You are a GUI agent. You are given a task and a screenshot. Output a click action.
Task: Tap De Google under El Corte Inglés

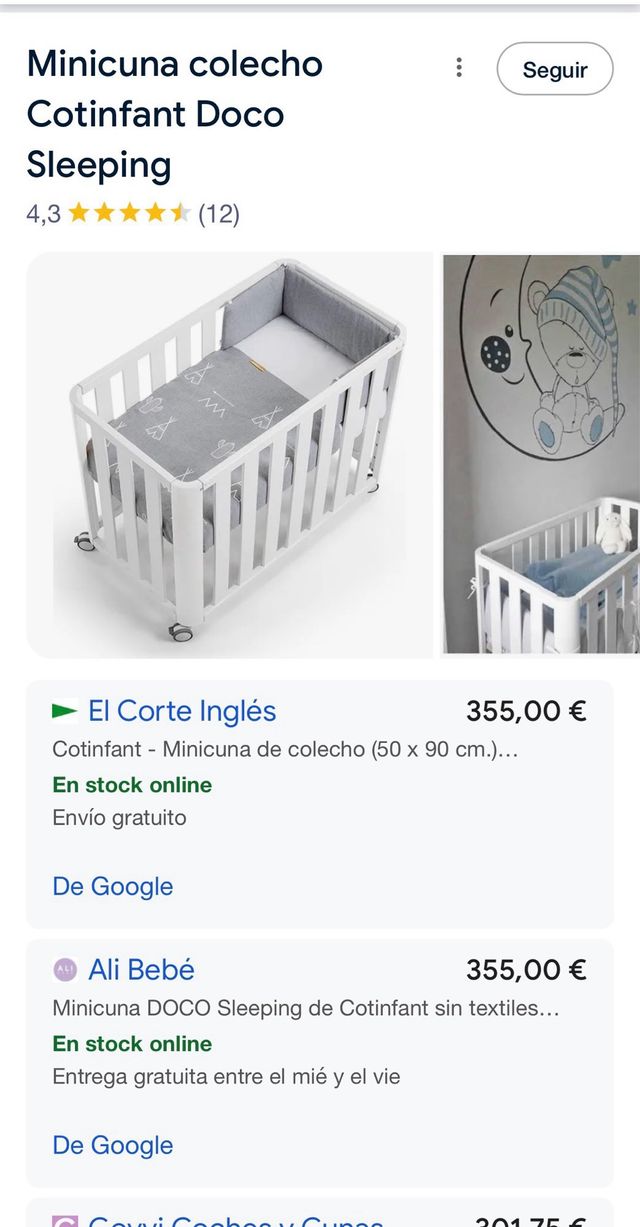113,886
